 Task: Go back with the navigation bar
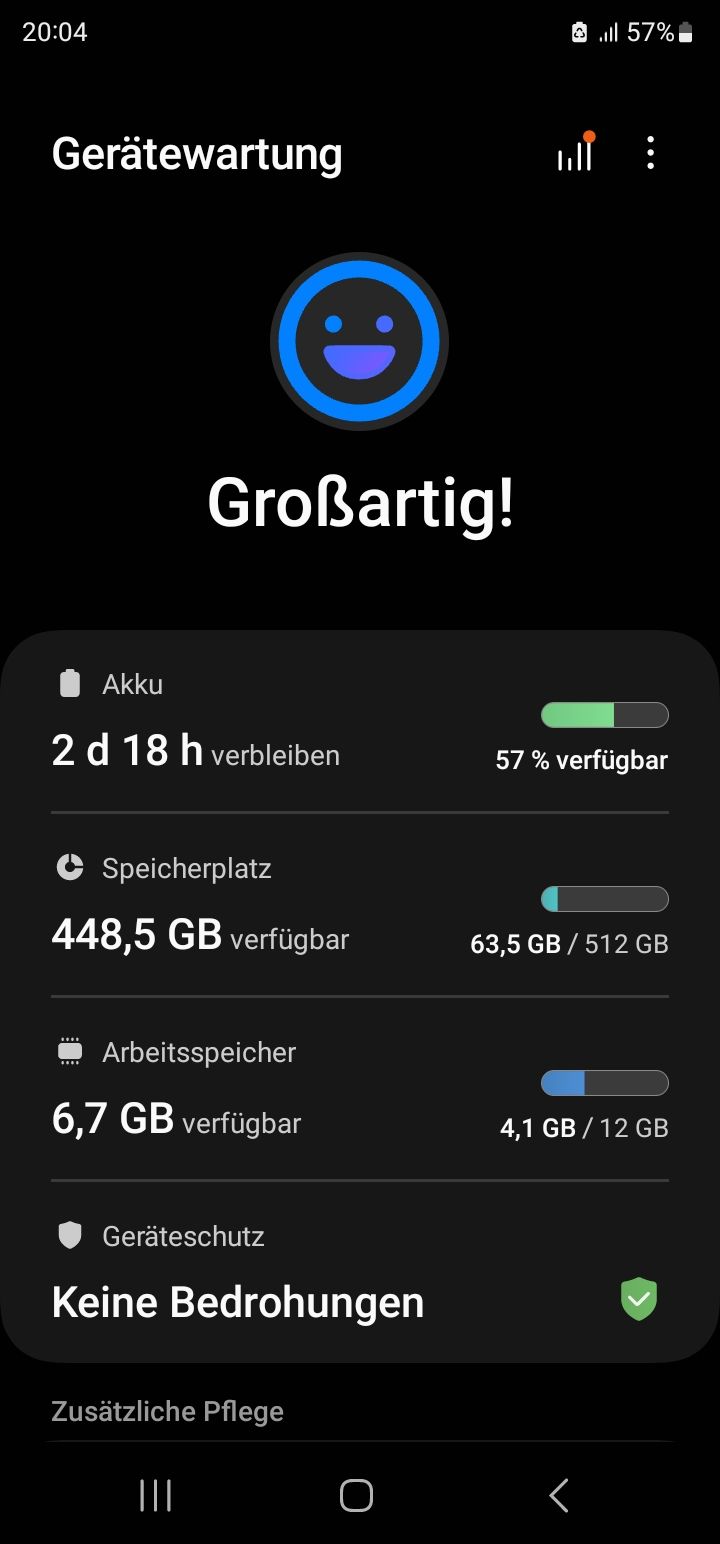[x=559, y=1496]
